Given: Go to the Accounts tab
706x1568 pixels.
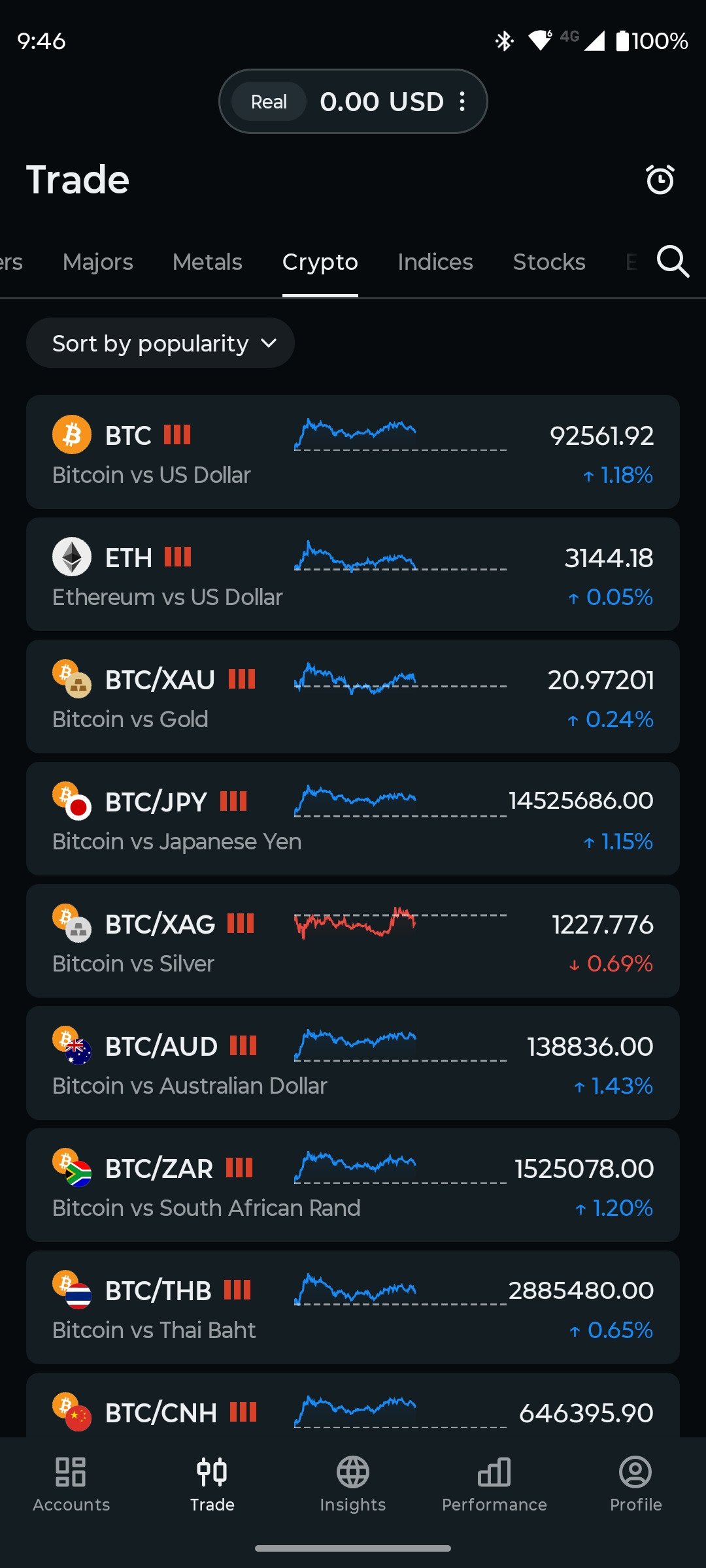Looking at the screenshot, I should [x=71, y=1484].
